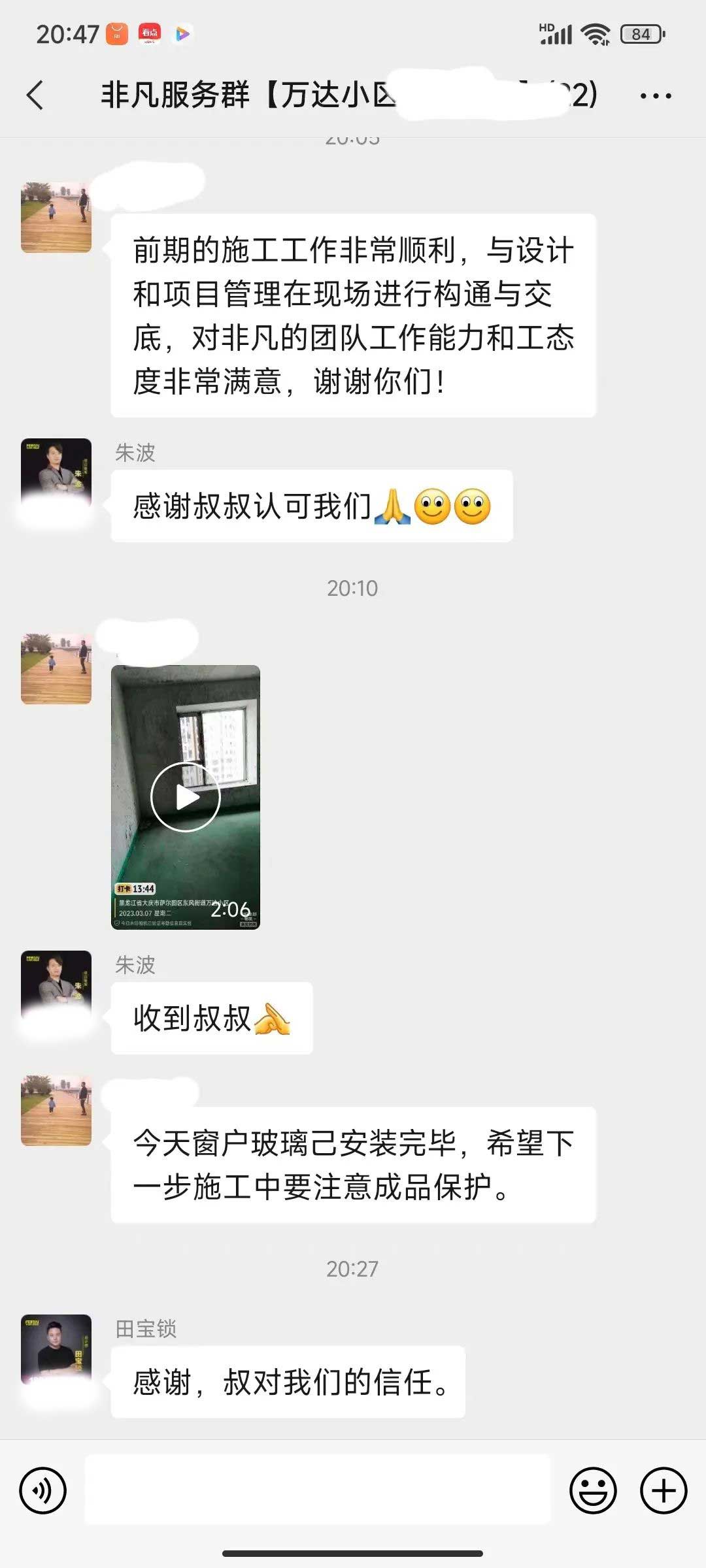This screenshot has height=1568, width=706.
Task: Focus the message text field
Action: [x=318, y=1490]
